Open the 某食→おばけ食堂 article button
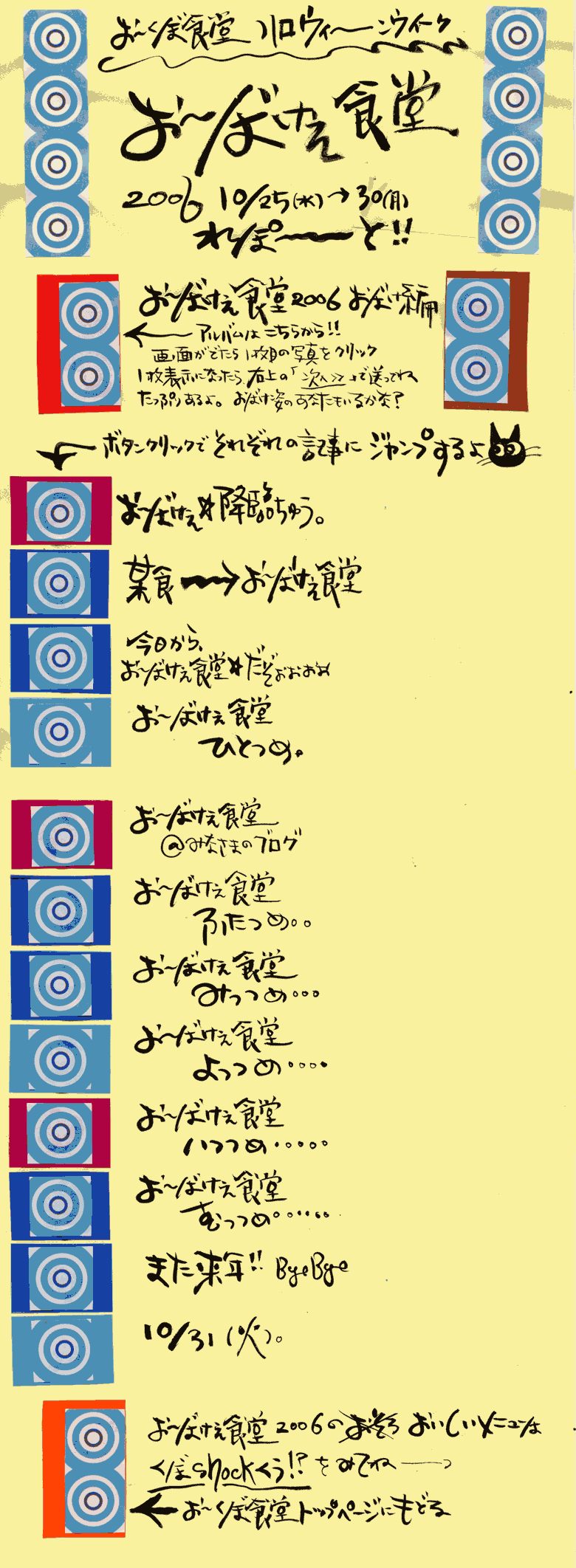Viewport: 576px width, 1568px height. click(59, 583)
